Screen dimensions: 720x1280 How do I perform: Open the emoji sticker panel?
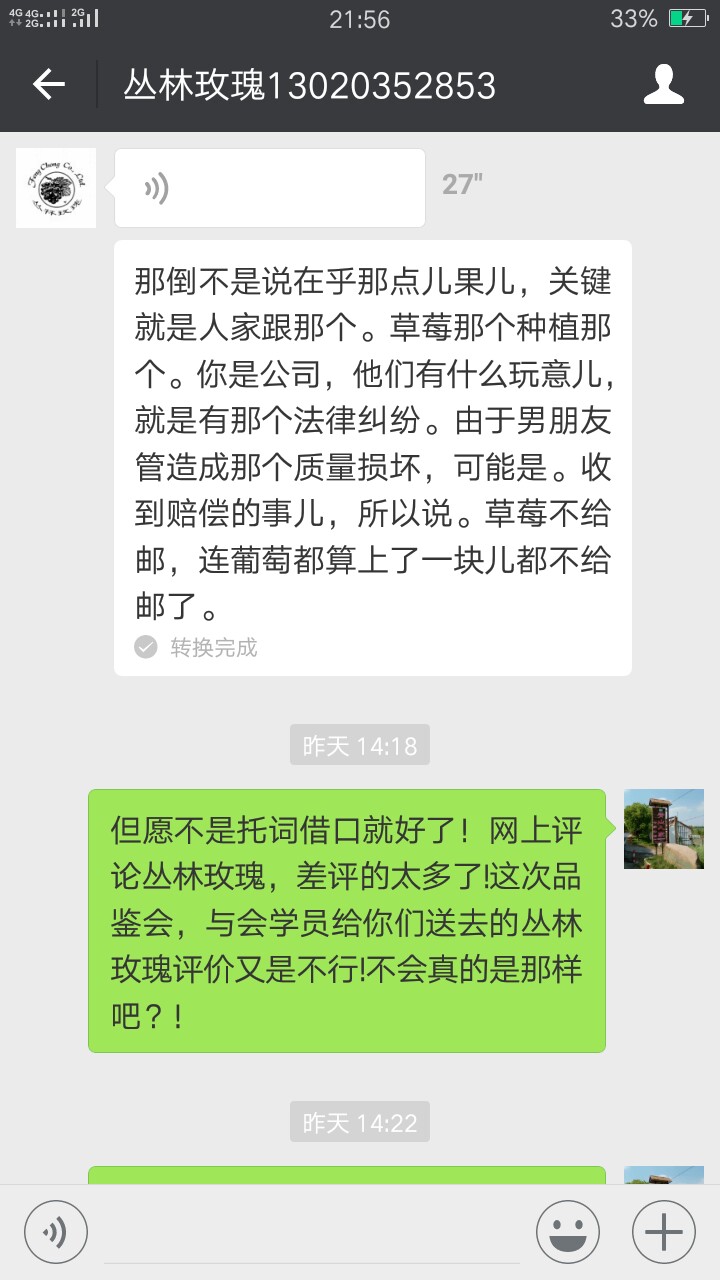pyautogui.click(x=568, y=1231)
